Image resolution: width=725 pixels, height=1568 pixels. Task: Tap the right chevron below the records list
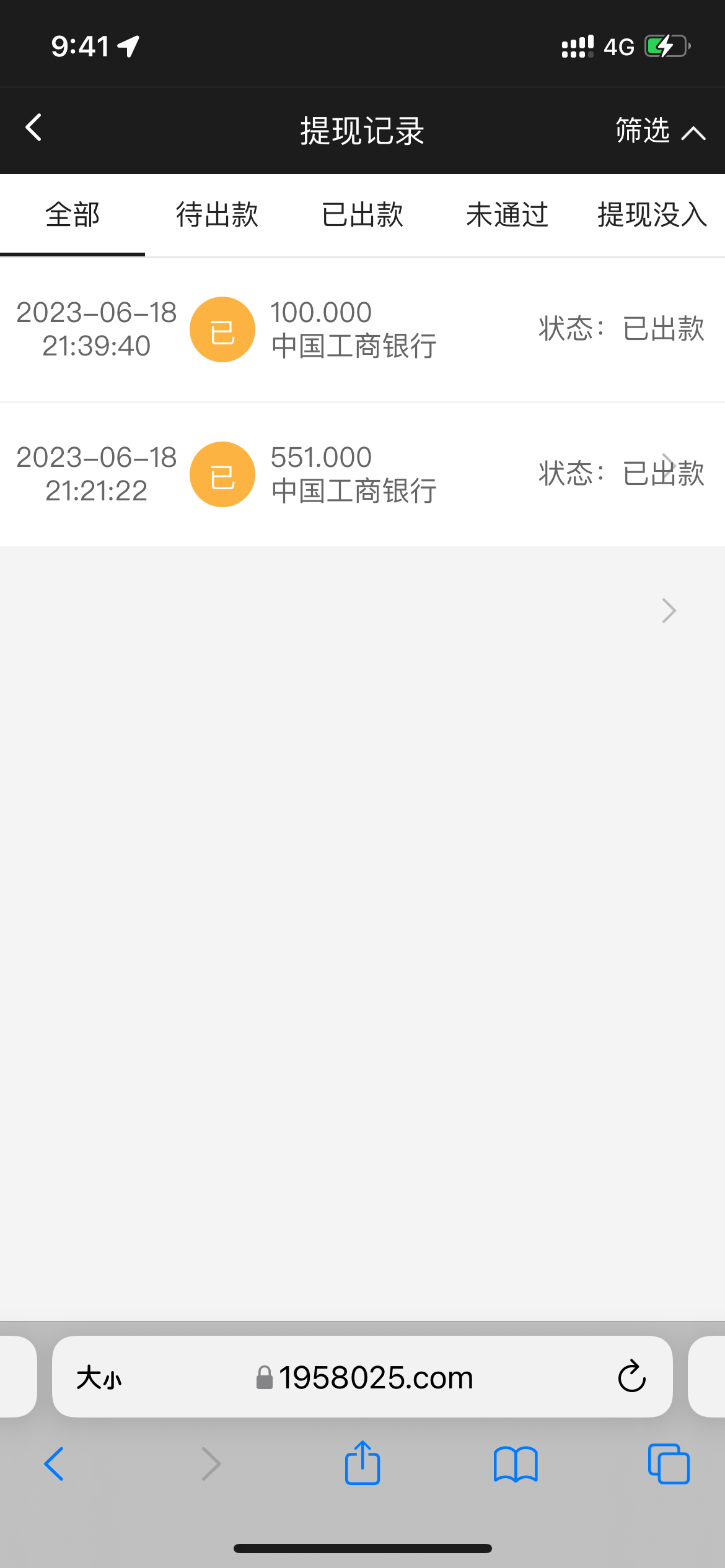pos(669,611)
